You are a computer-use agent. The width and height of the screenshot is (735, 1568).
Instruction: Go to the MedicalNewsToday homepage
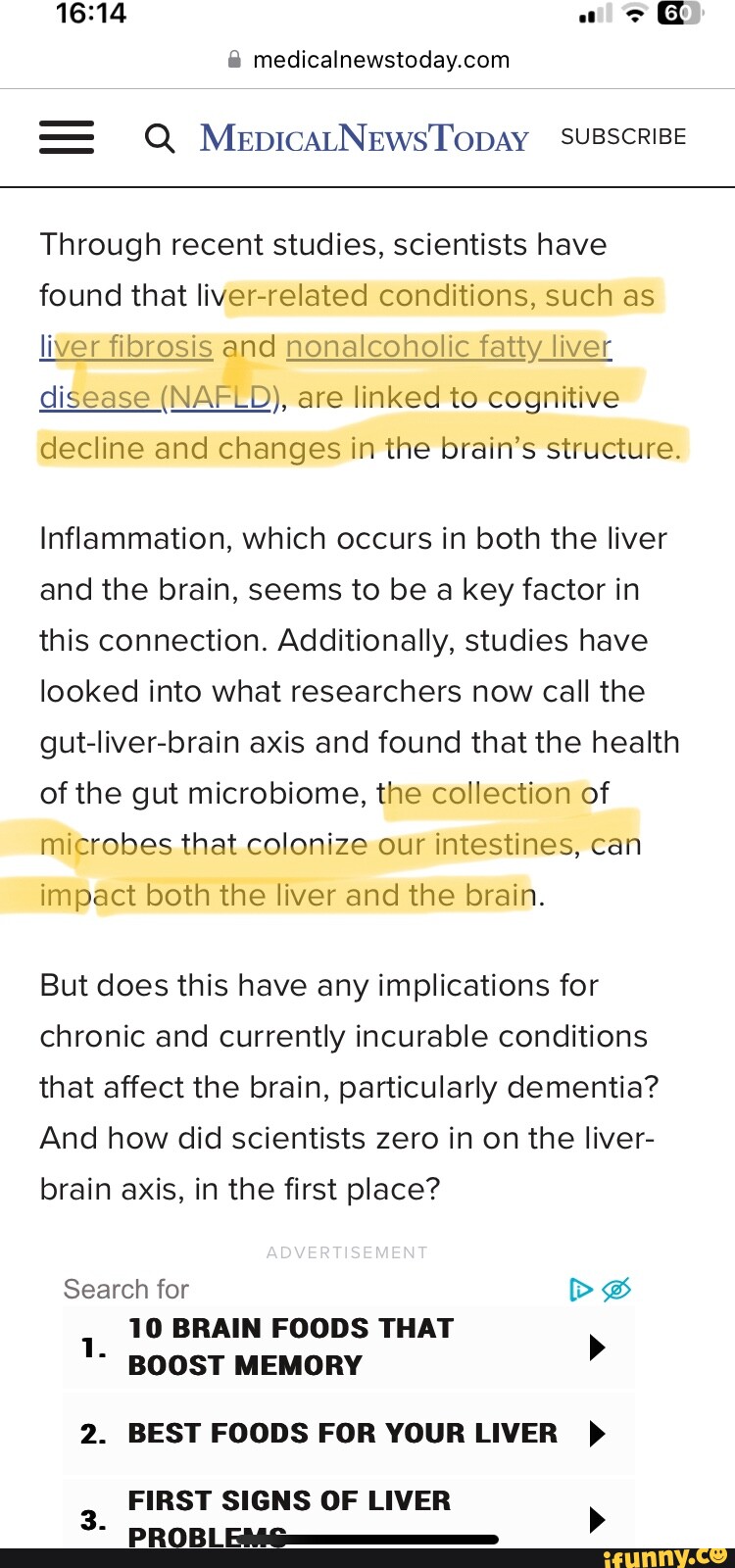coord(364,138)
